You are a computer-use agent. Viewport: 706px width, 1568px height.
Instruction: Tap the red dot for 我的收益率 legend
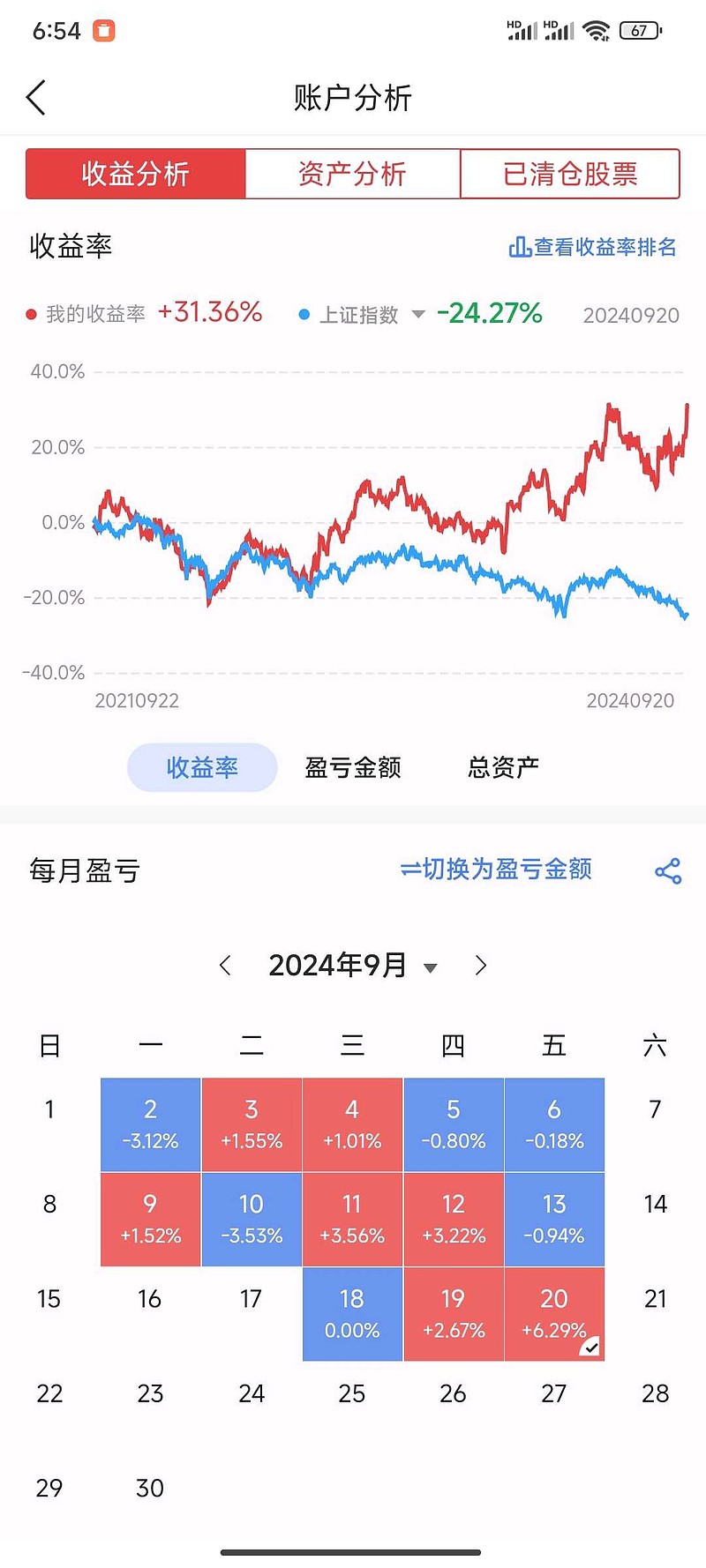point(30,312)
